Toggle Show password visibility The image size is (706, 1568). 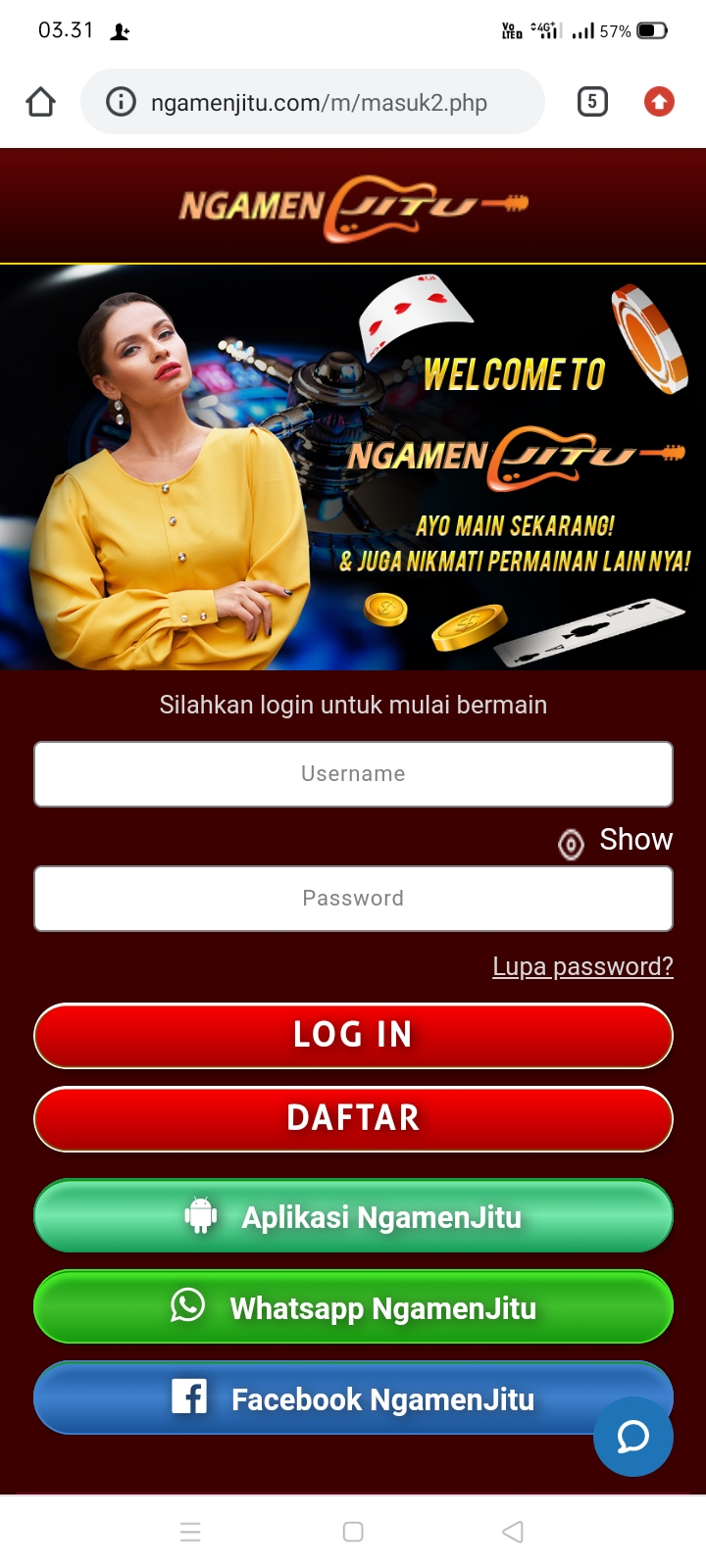pyautogui.click(x=616, y=841)
